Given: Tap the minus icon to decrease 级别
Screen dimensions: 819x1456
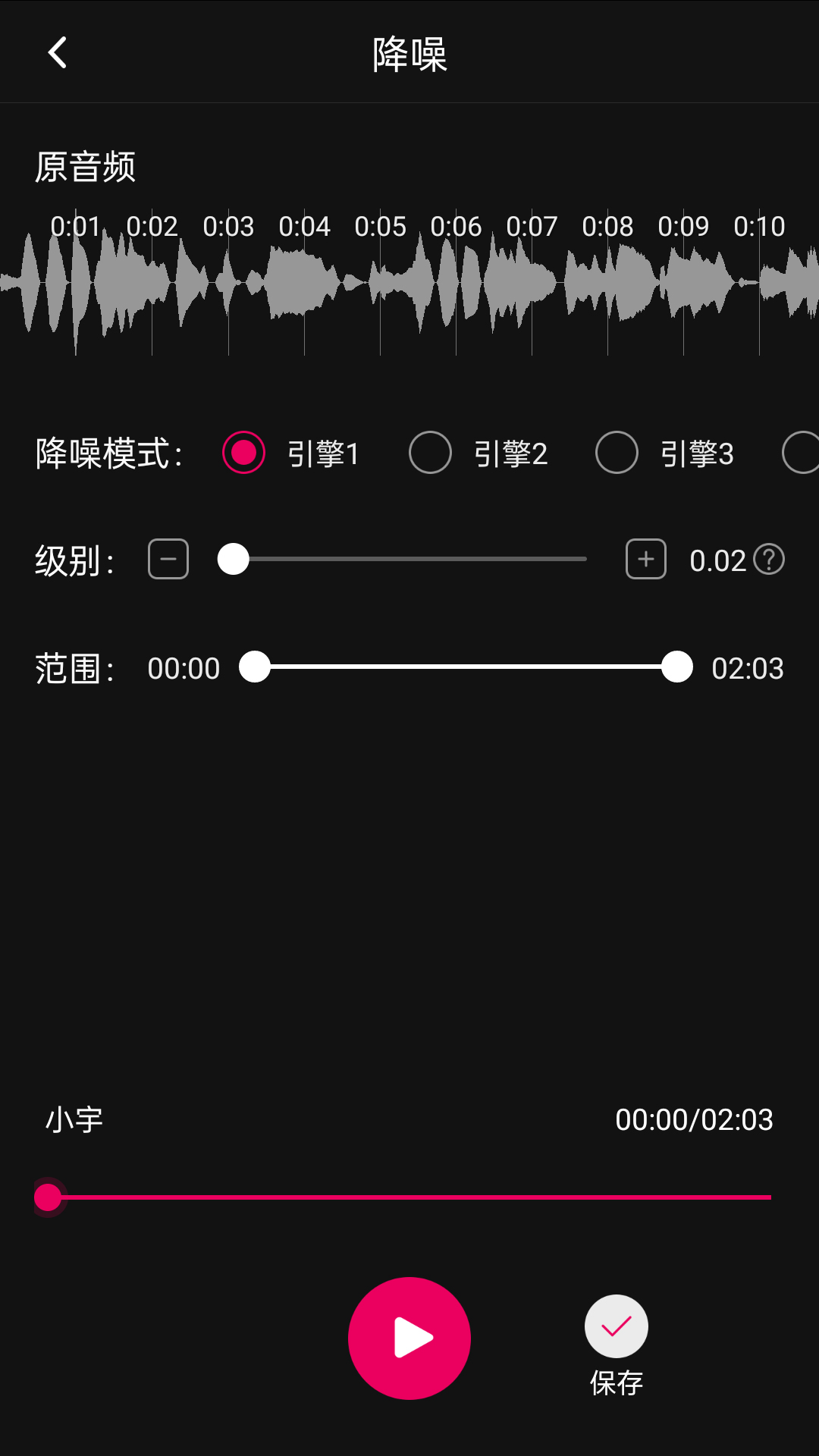Looking at the screenshot, I should coord(168,560).
